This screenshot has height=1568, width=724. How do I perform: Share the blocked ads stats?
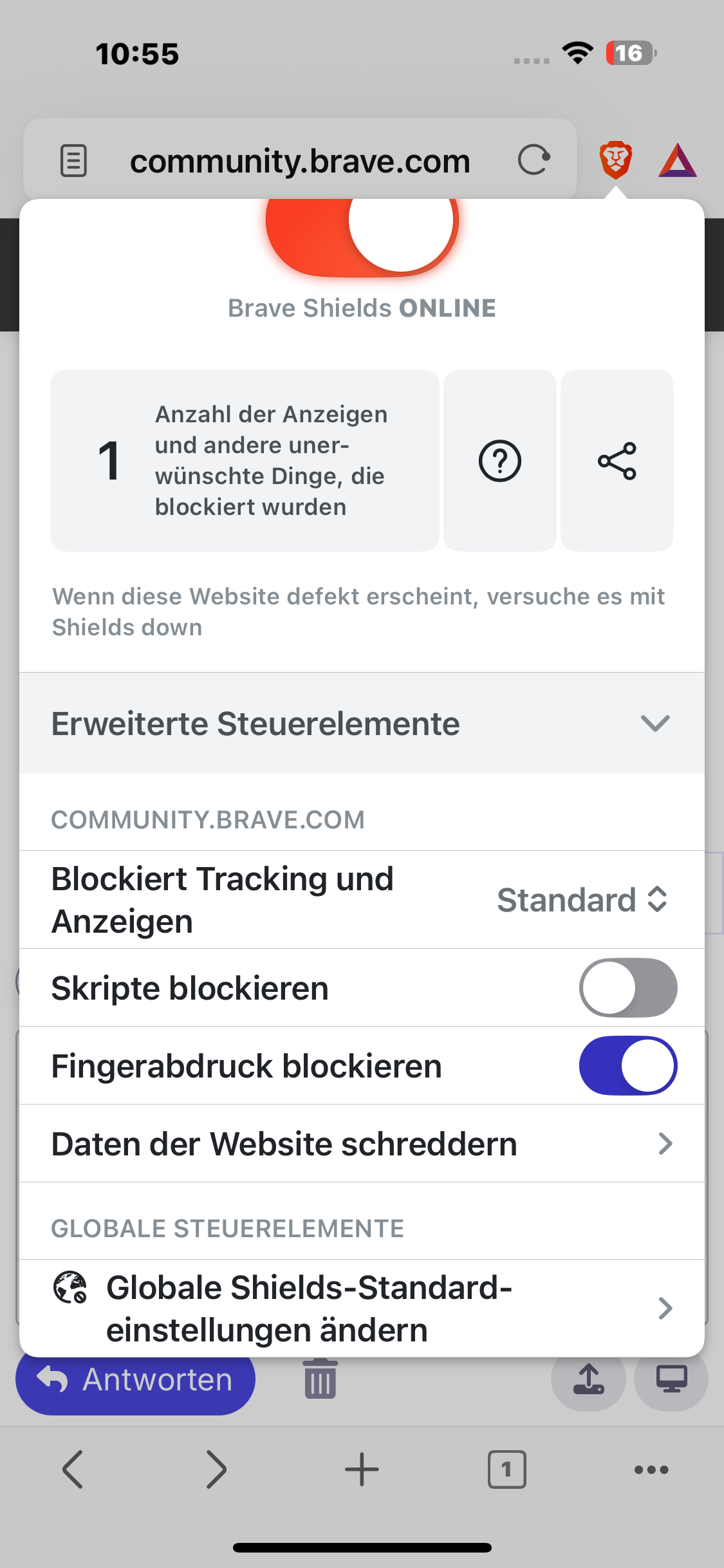(x=617, y=461)
